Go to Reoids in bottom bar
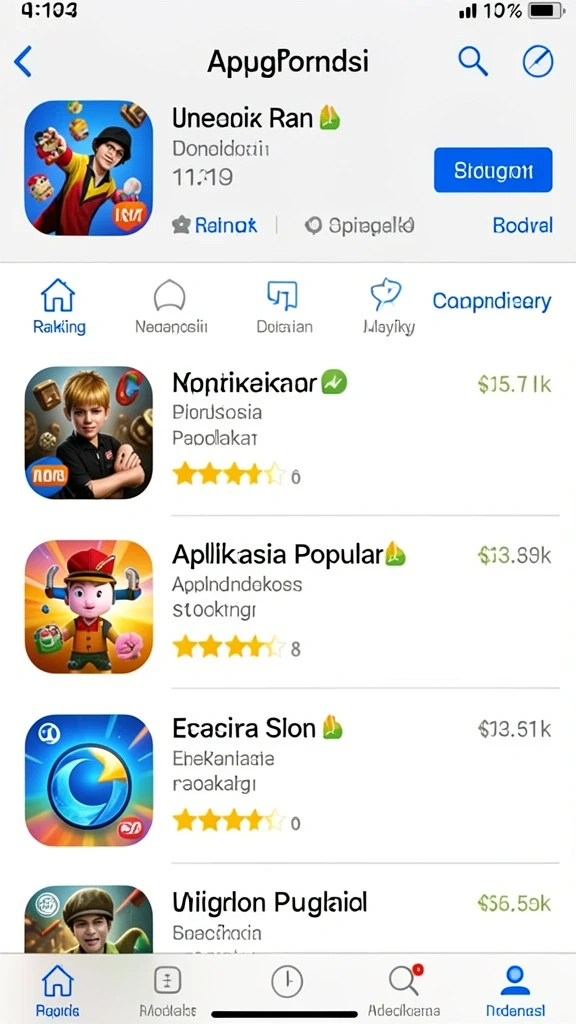The width and height of the screenshot is (576, 1024). pos(57,990)
